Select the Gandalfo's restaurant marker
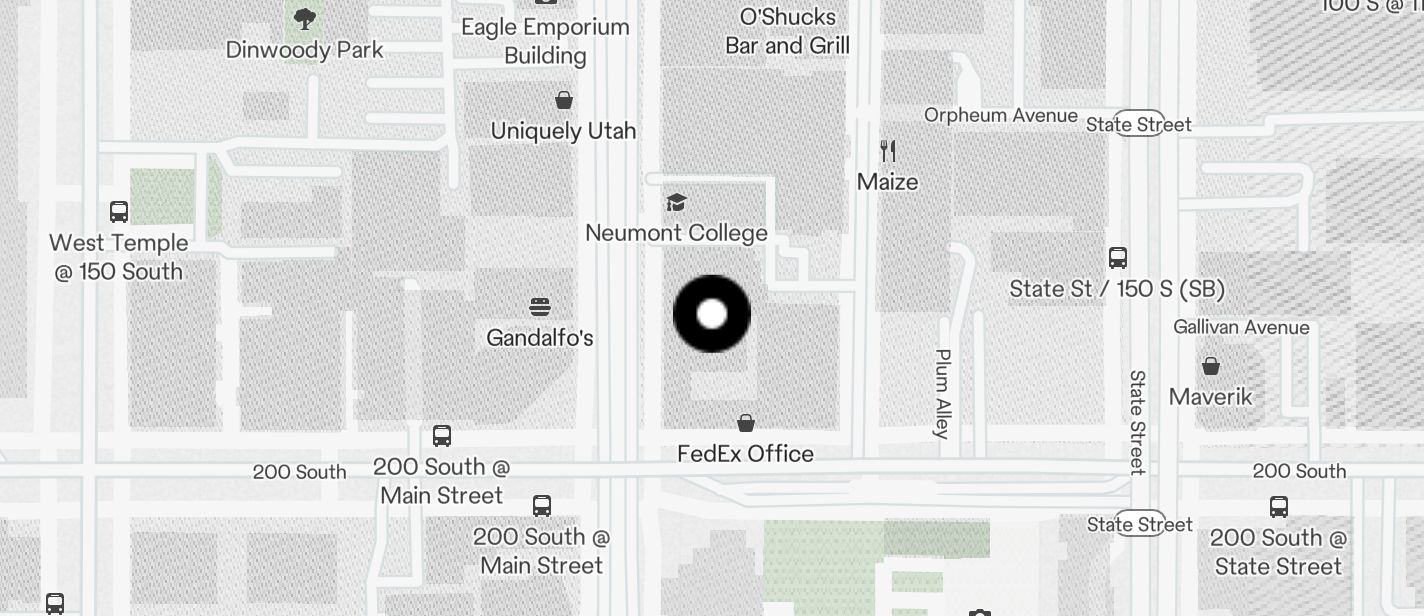The height and width of the screenshot is (616, 1424). coord(540,306)
